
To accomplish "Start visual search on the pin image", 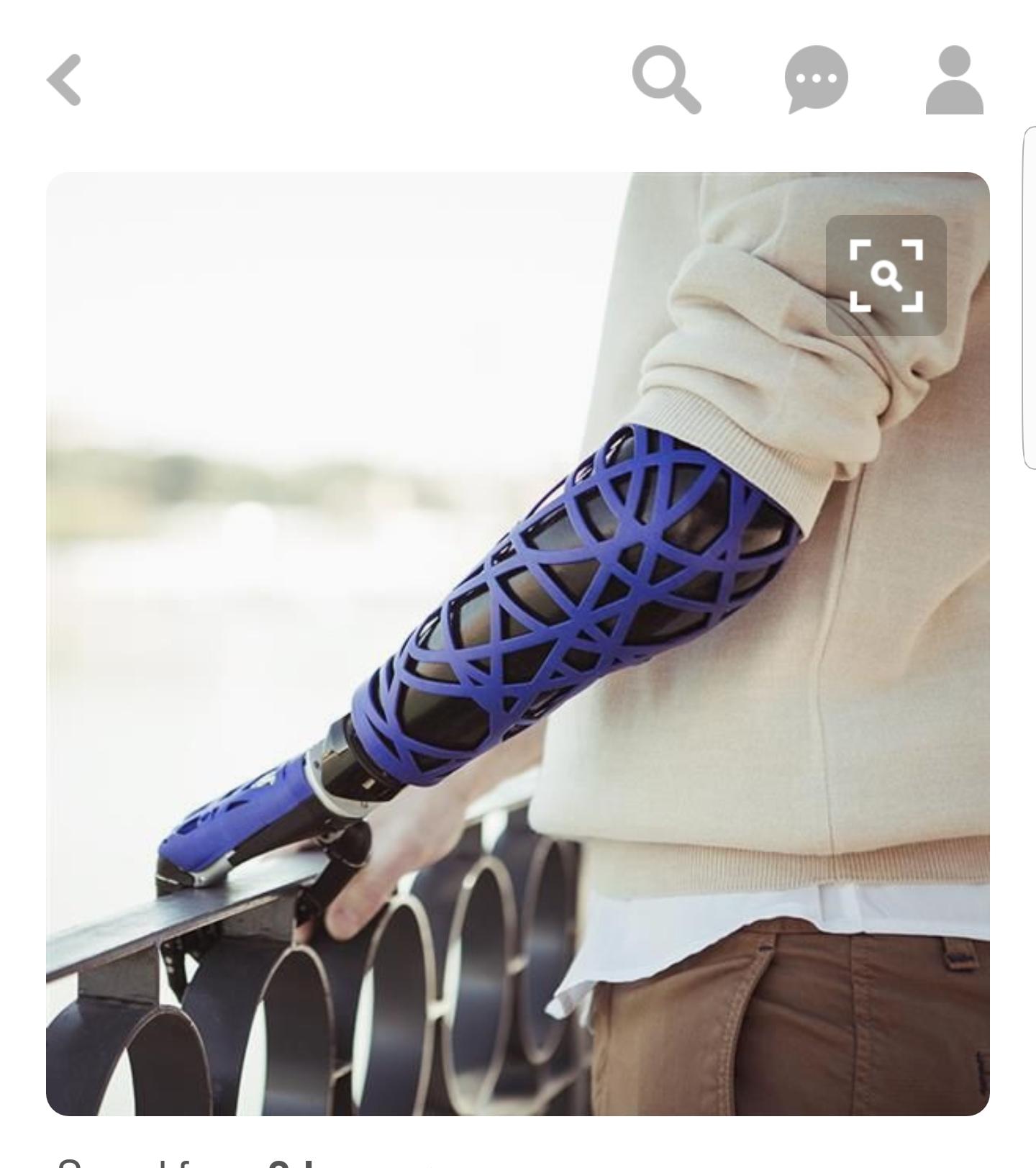I will click(x=886, y=275).
